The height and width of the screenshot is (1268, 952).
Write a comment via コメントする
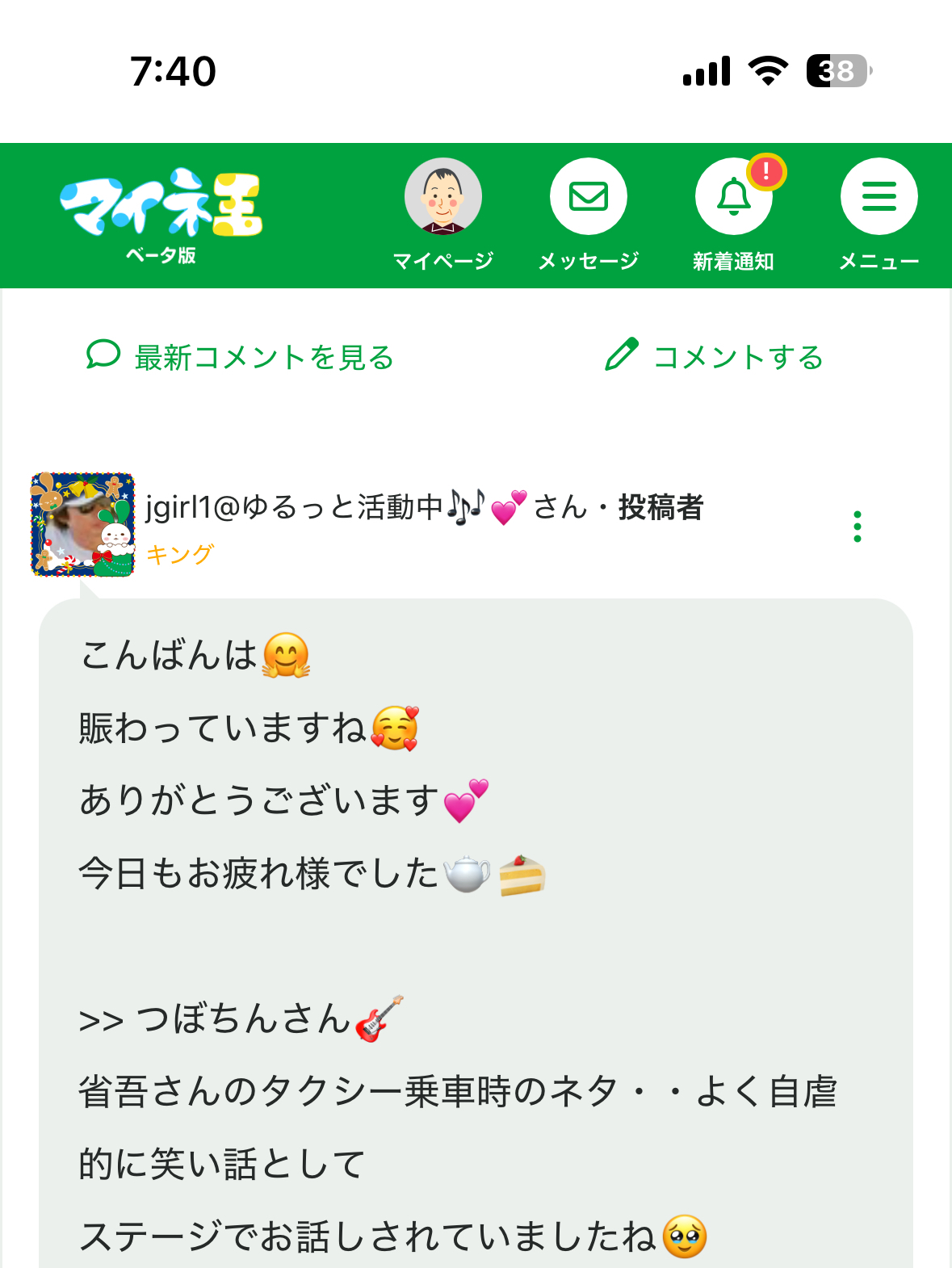(x=714, y=357)
